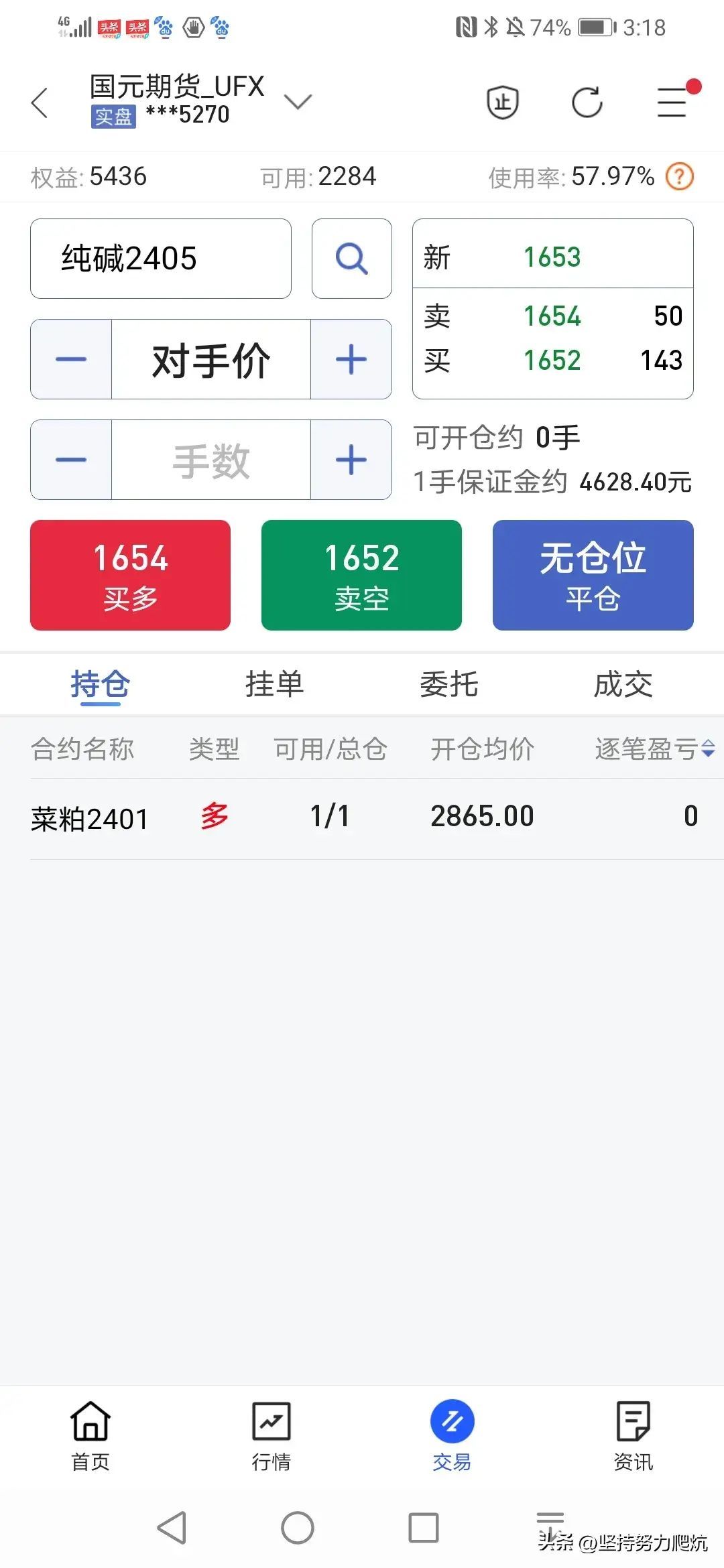
Task: Increase lot size with the plus stepper
Action: point(350,460)
